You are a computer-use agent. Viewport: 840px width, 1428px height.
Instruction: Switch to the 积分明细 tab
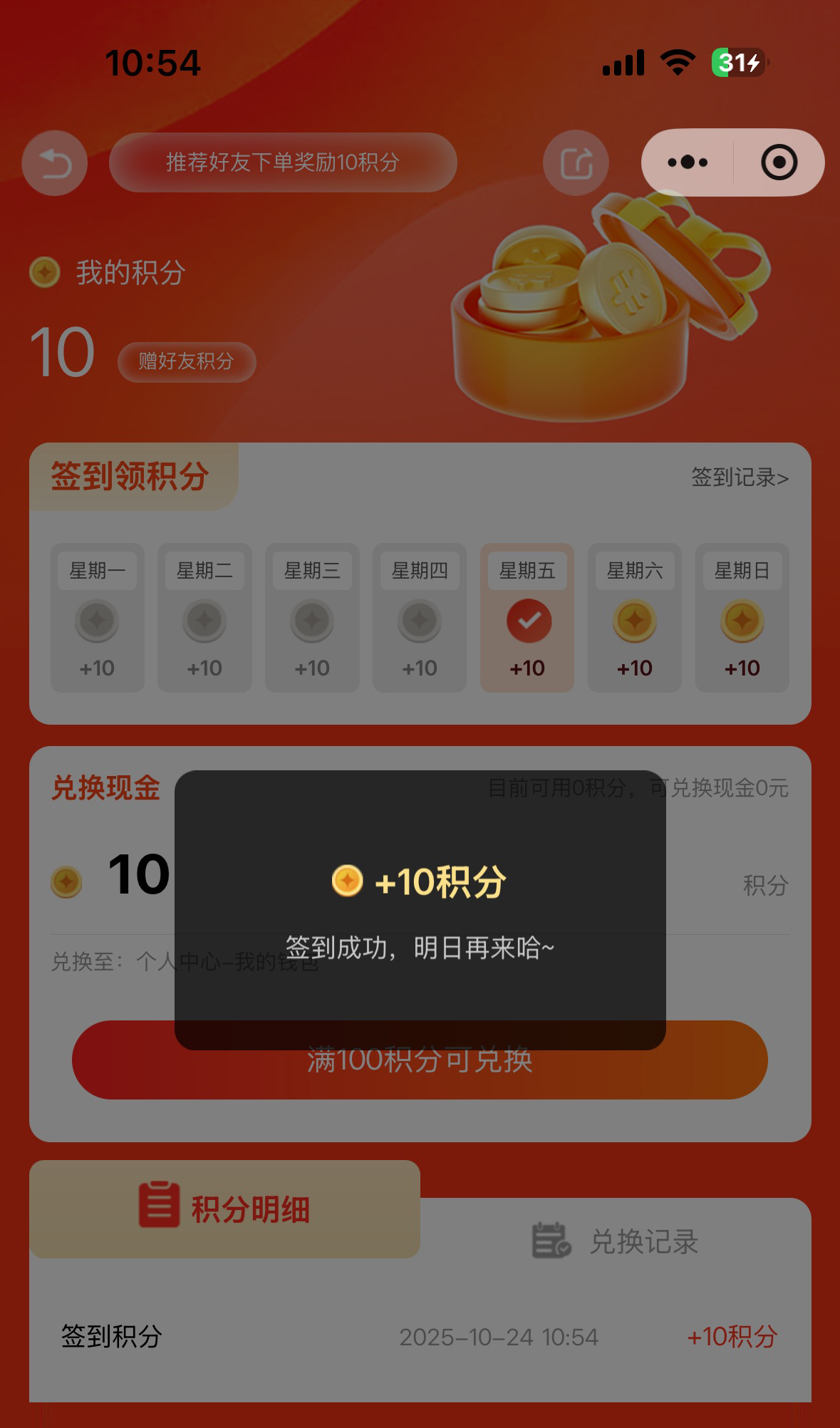tap(224, 1209)
